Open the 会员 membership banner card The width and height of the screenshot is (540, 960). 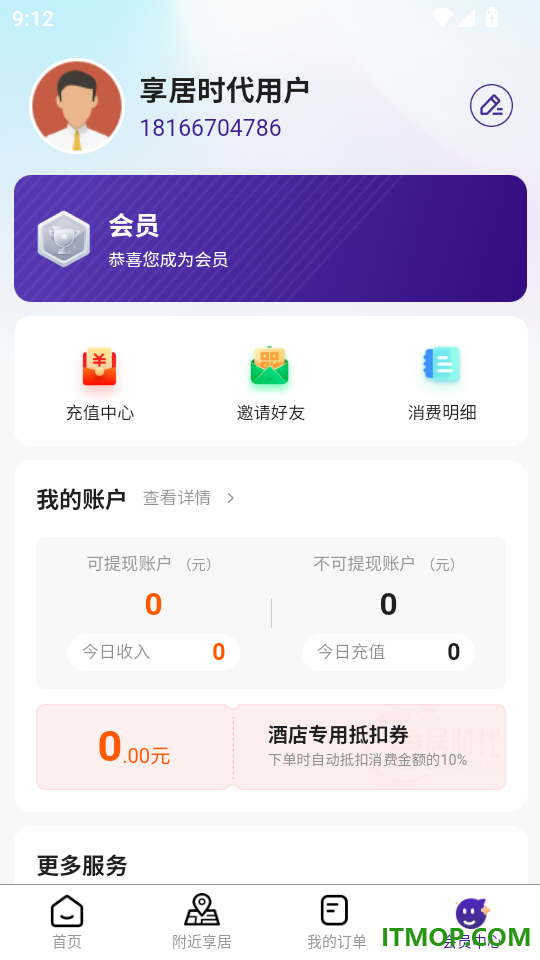point(270,238)
